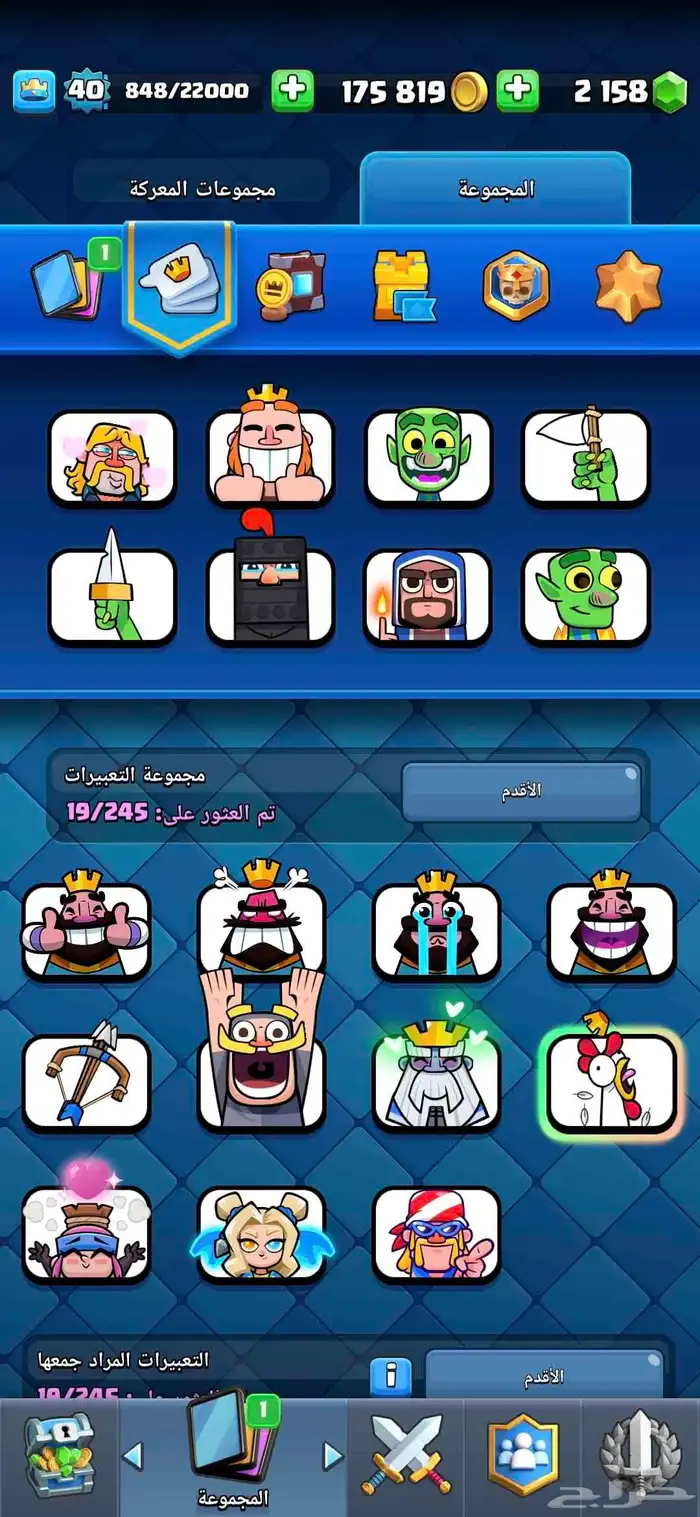
Task: Open the shop chest tab
Action: tap(59, 1454)
